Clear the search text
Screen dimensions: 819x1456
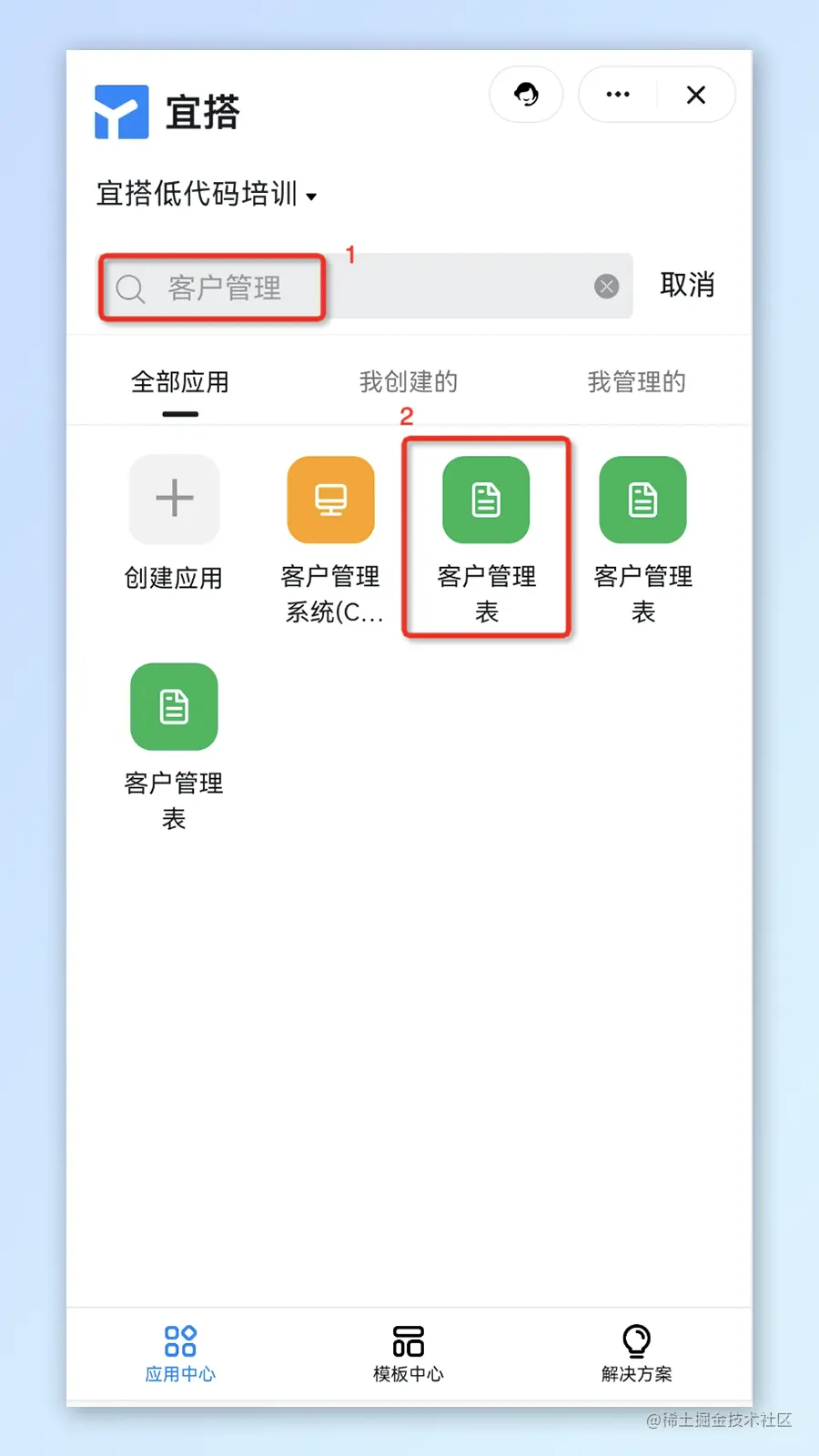point(607,287)
